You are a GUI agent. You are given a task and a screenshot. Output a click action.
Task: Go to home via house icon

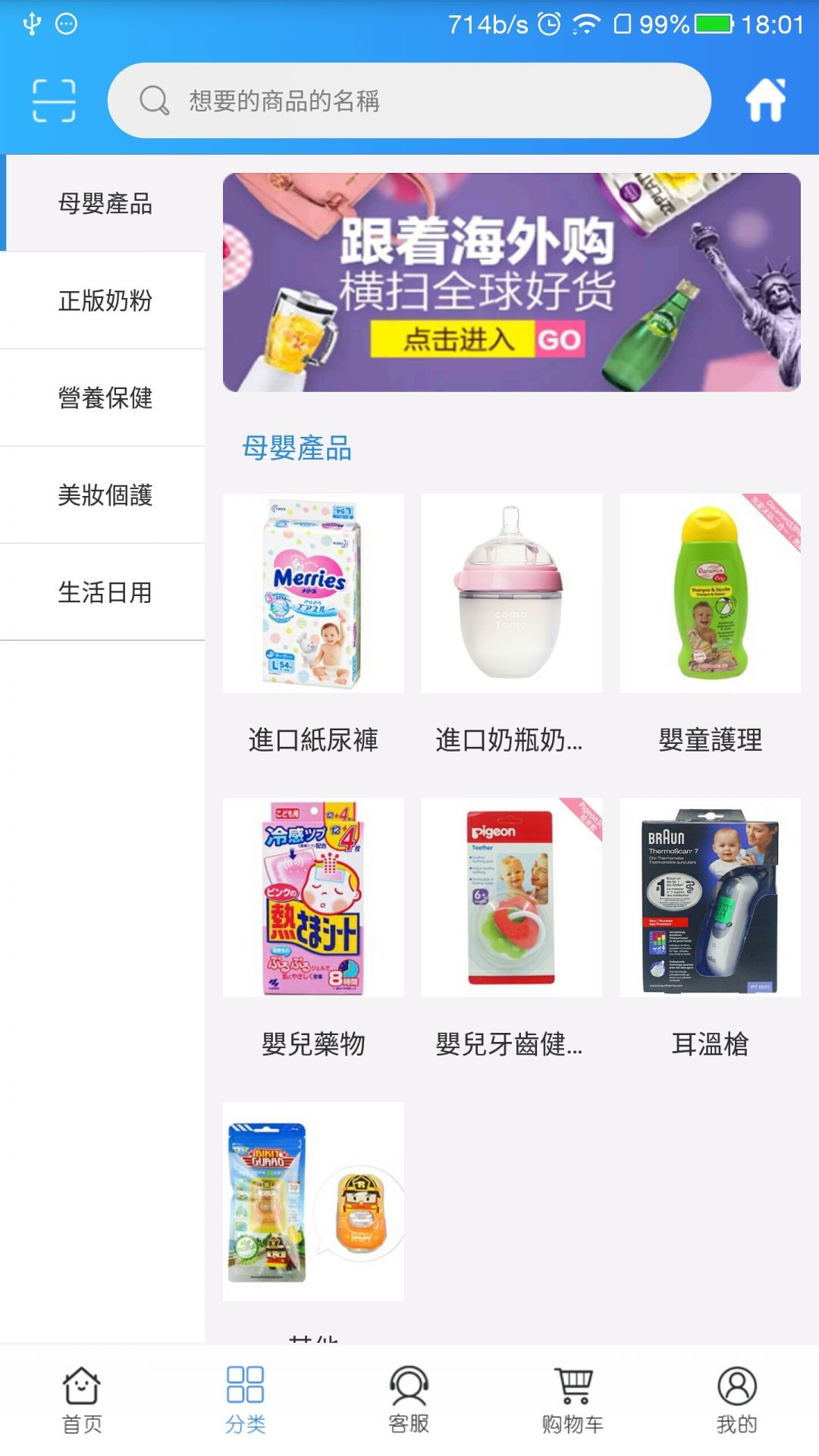(765, 100)
